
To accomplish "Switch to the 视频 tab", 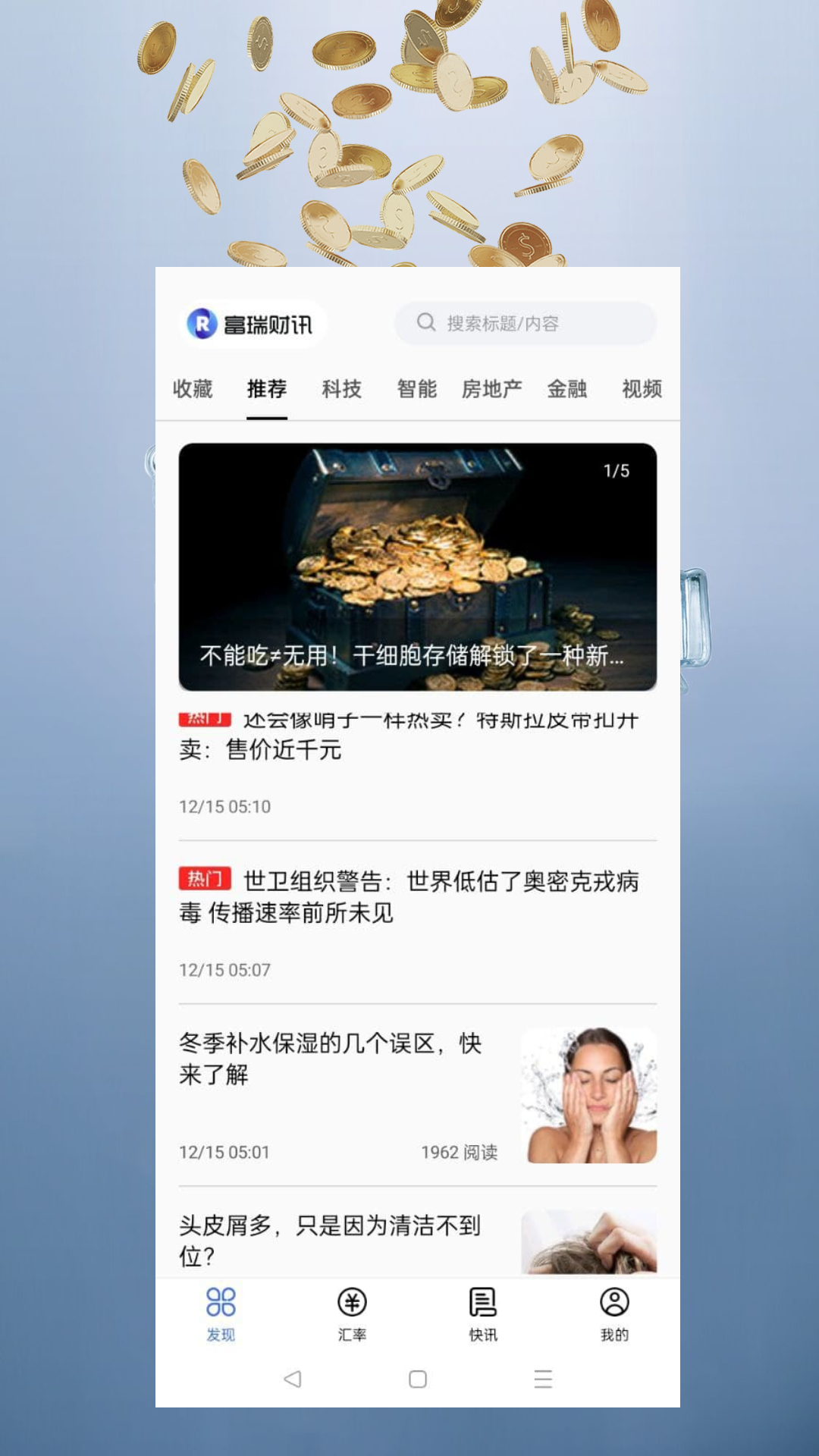I will [x=640, y=389].
